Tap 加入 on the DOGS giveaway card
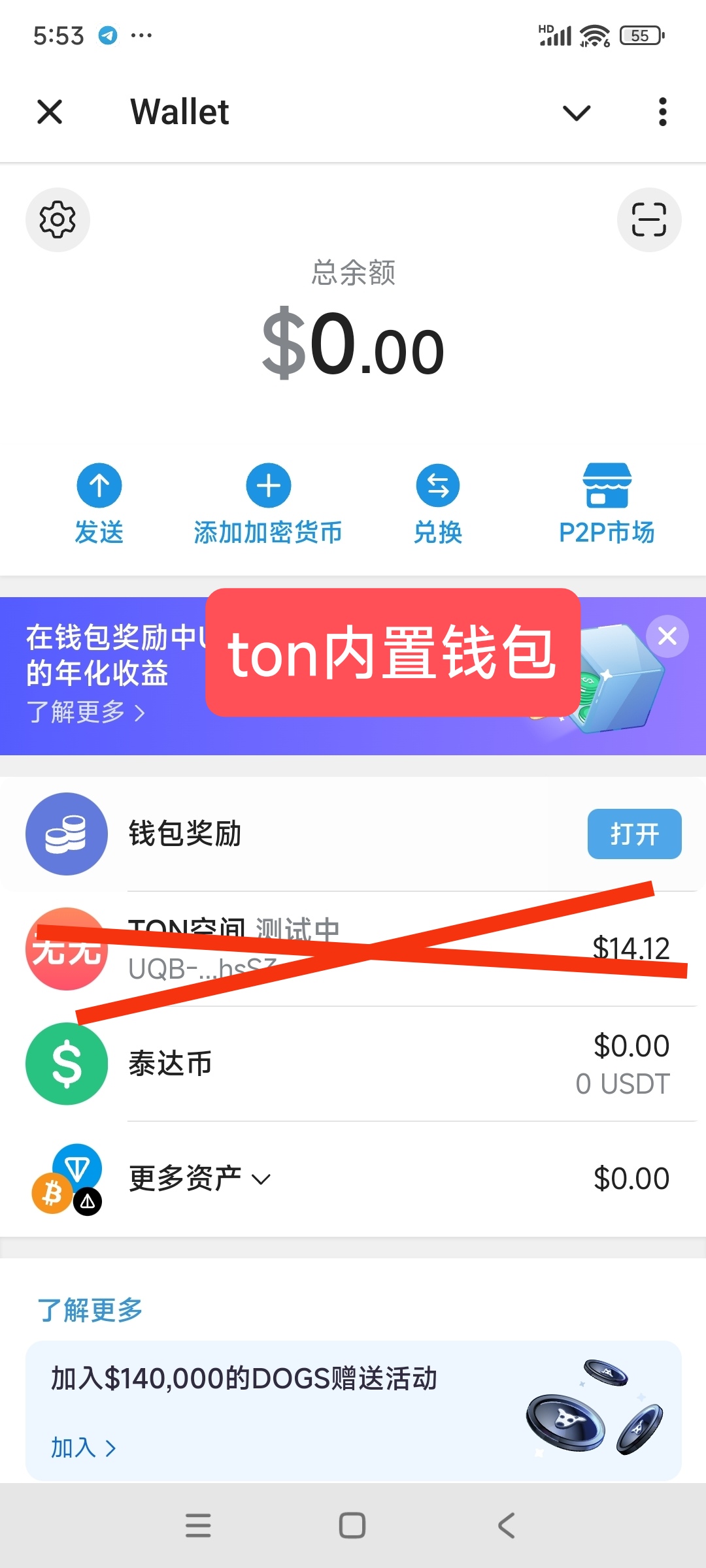 coord(83,1448)
